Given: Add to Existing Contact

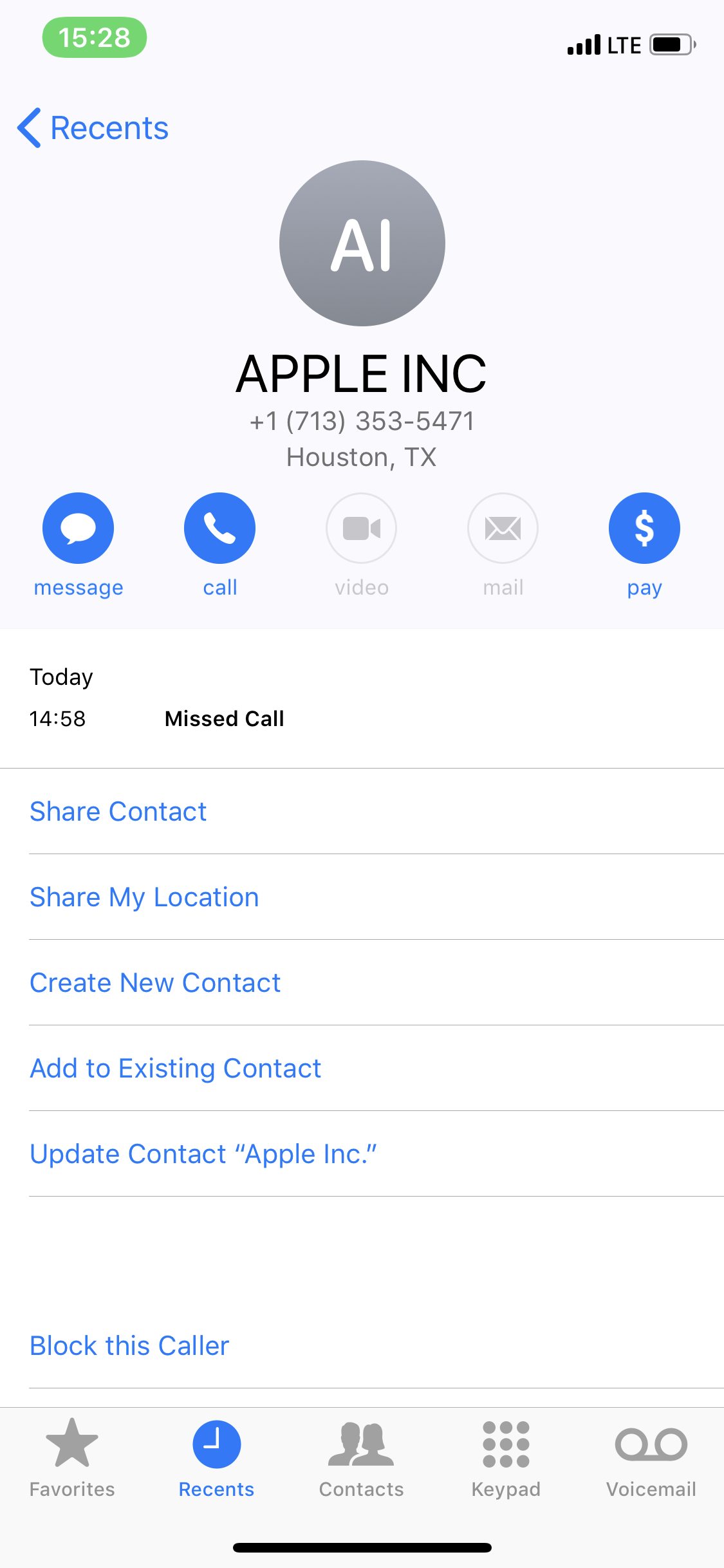Looking at the screenshot, I should [x=175, y=1069].
